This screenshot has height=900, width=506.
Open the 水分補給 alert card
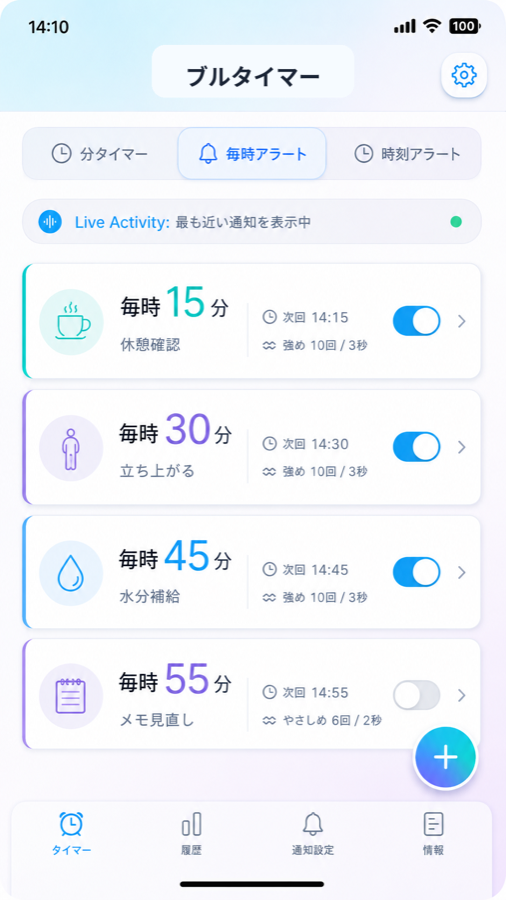pyautogui.click(x=252, y=572)
